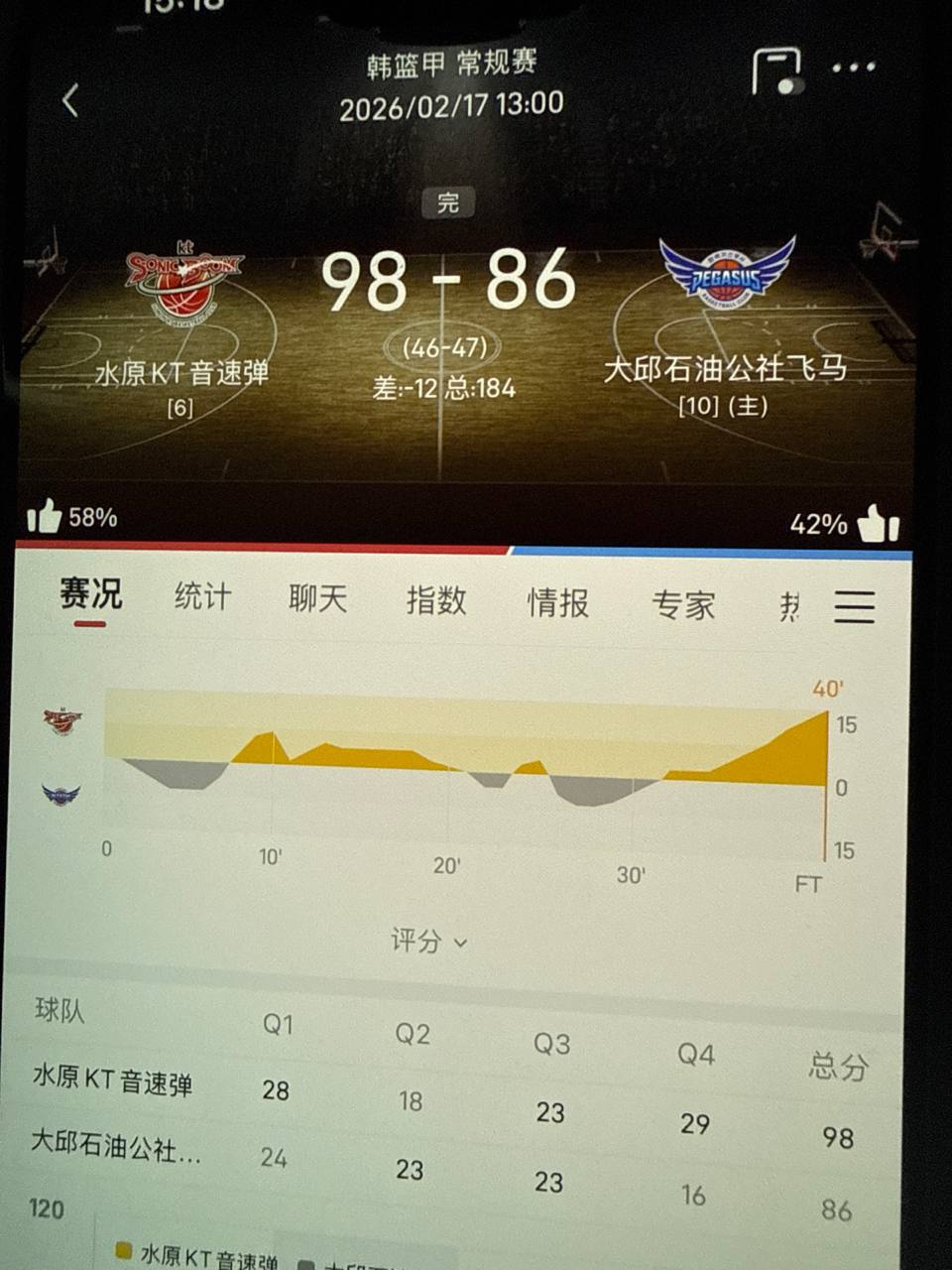Open the 专家 tab
Screen dimensions: 952x1270
(x=682, y=604)
